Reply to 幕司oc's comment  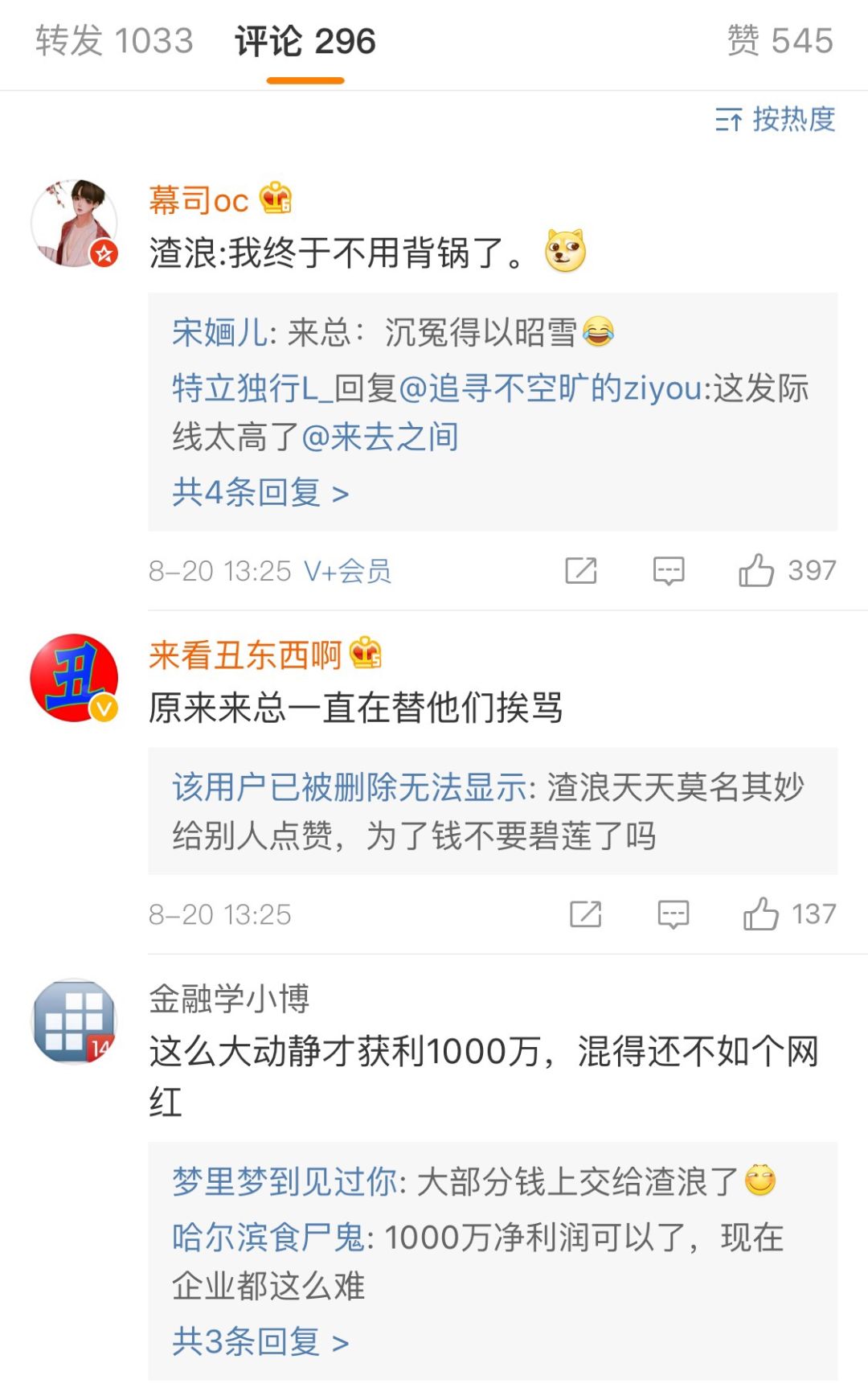tap(668, 571)
